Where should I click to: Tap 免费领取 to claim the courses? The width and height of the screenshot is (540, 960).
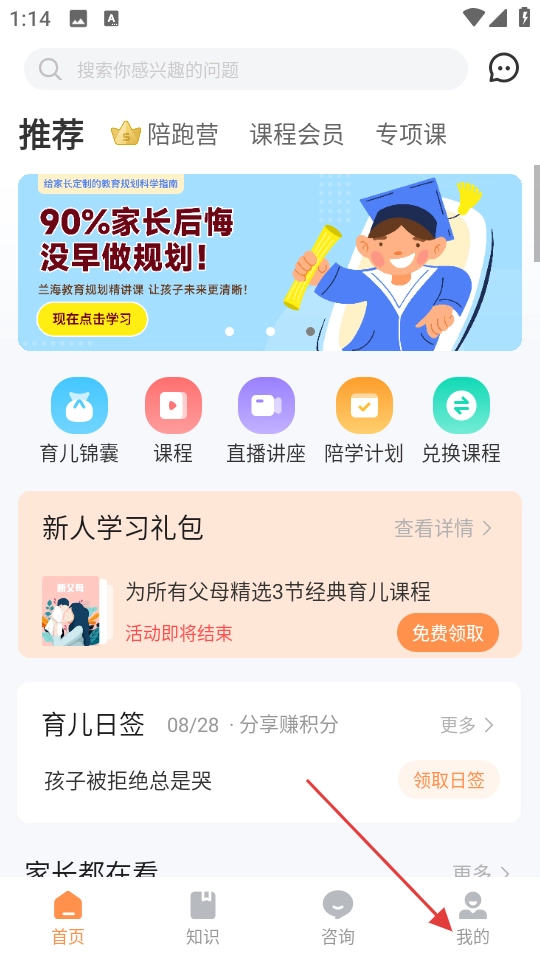coord(448,632)
